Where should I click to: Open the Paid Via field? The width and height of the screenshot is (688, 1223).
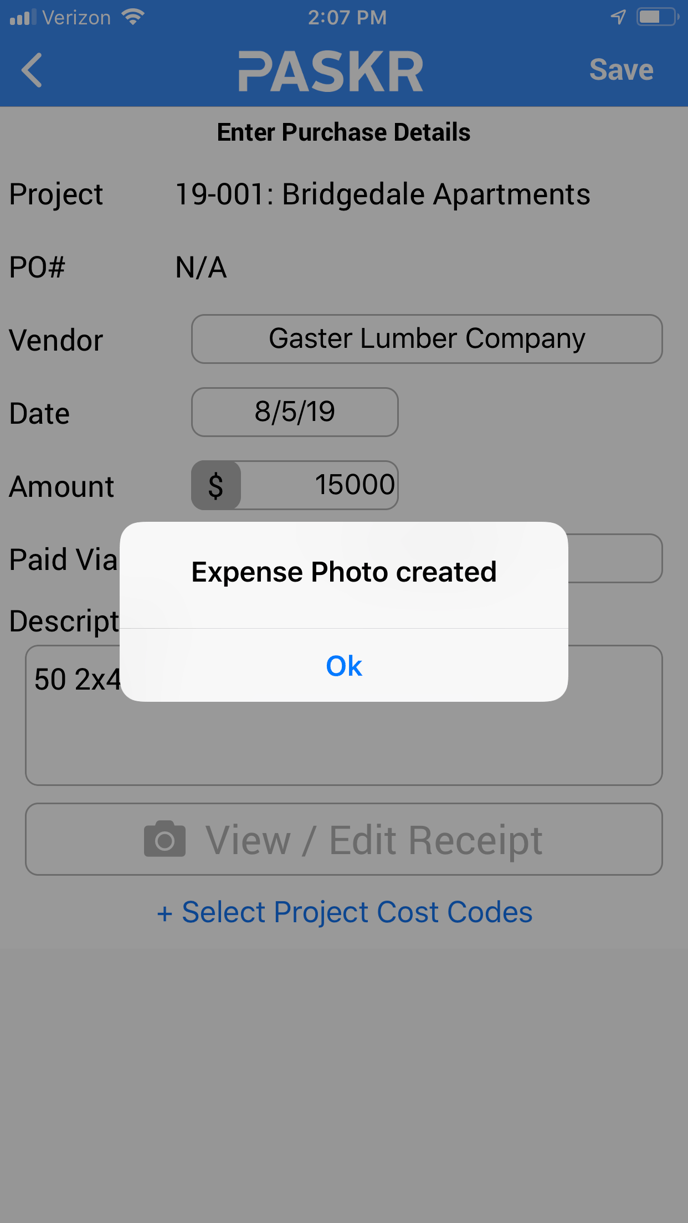point(614,559)
